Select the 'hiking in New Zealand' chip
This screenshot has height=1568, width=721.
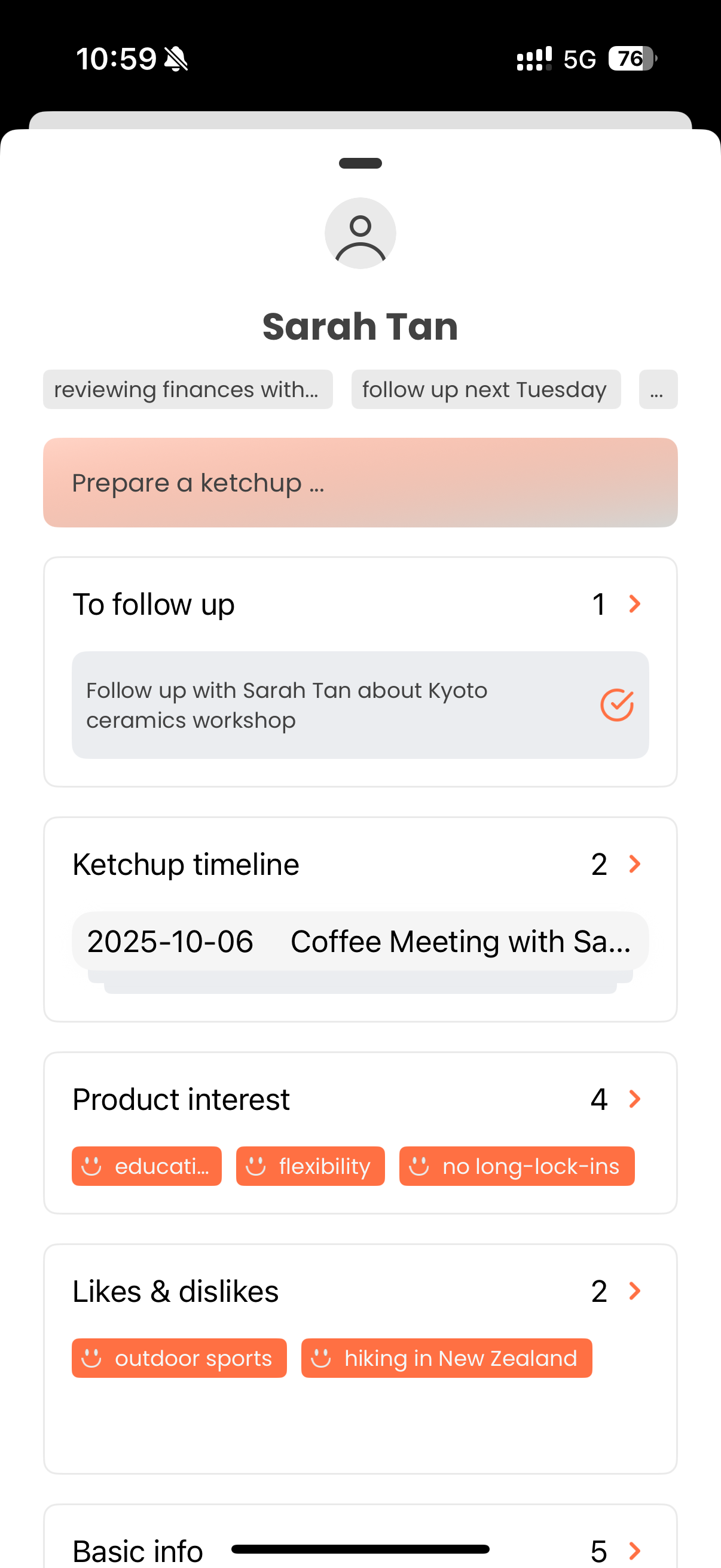[446, 1358]
